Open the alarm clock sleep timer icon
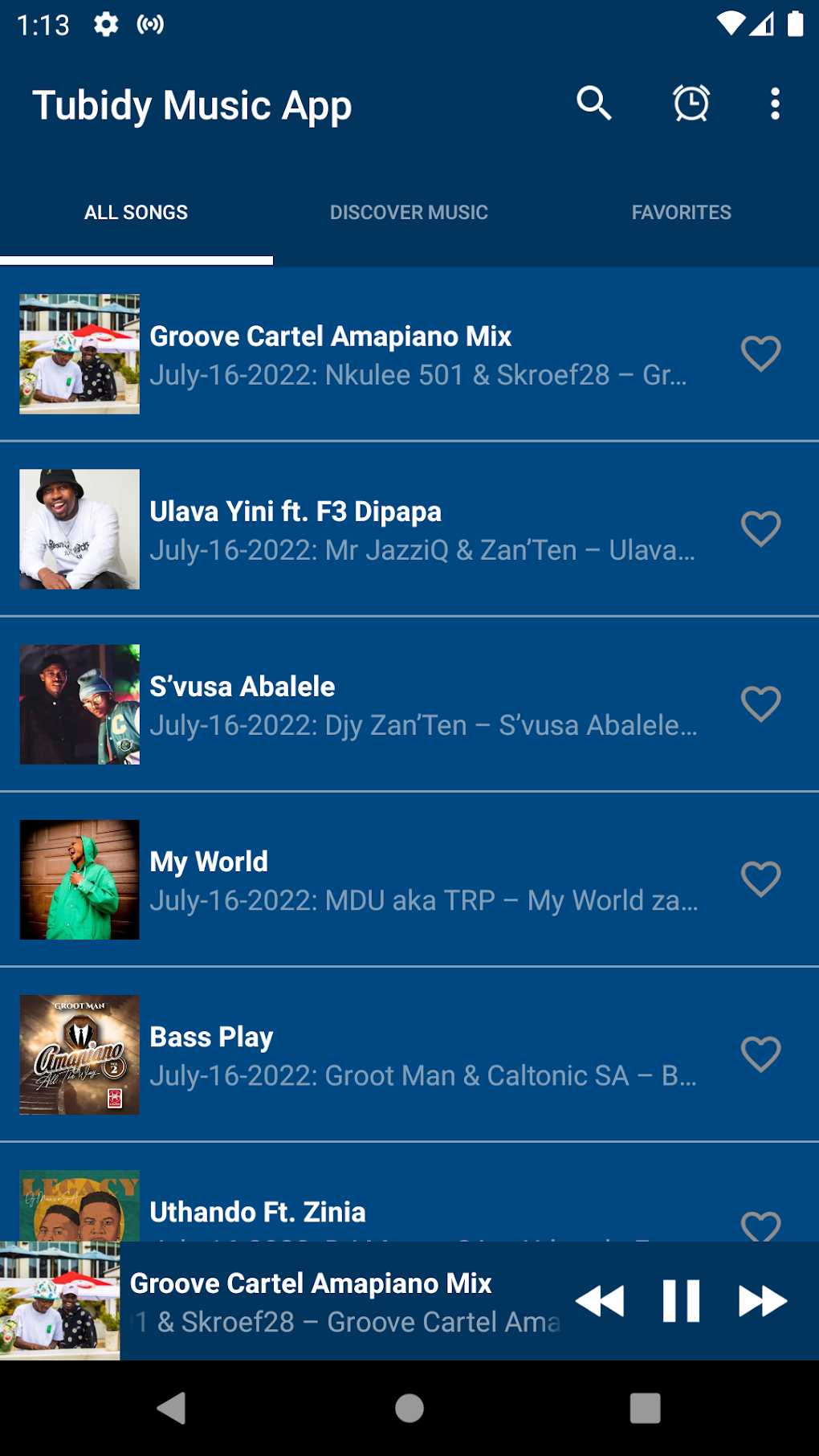The width and height of the screenshot is (819, 1456). click(691, 104)
